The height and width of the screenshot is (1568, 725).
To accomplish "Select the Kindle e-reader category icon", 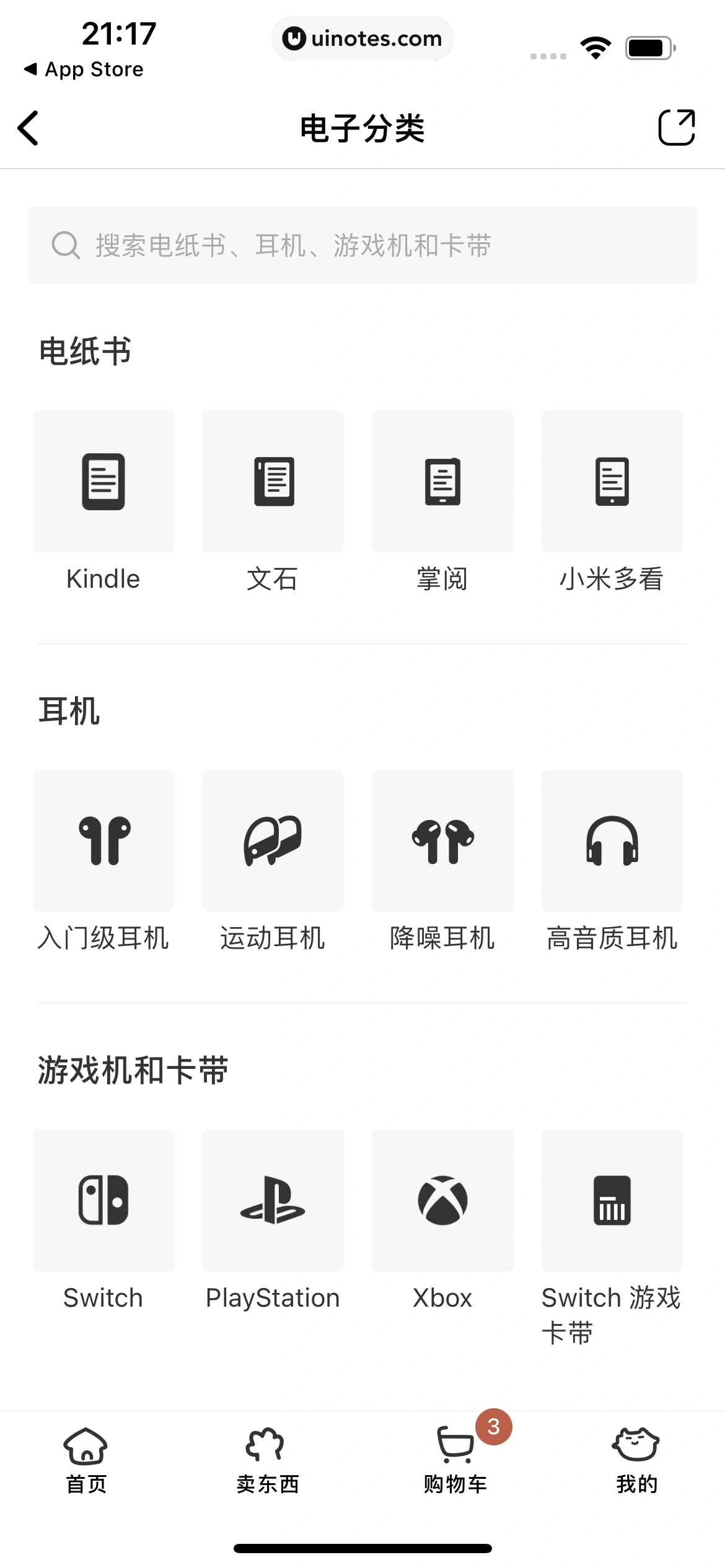I will pyautogui.click(x=103, y=481).
